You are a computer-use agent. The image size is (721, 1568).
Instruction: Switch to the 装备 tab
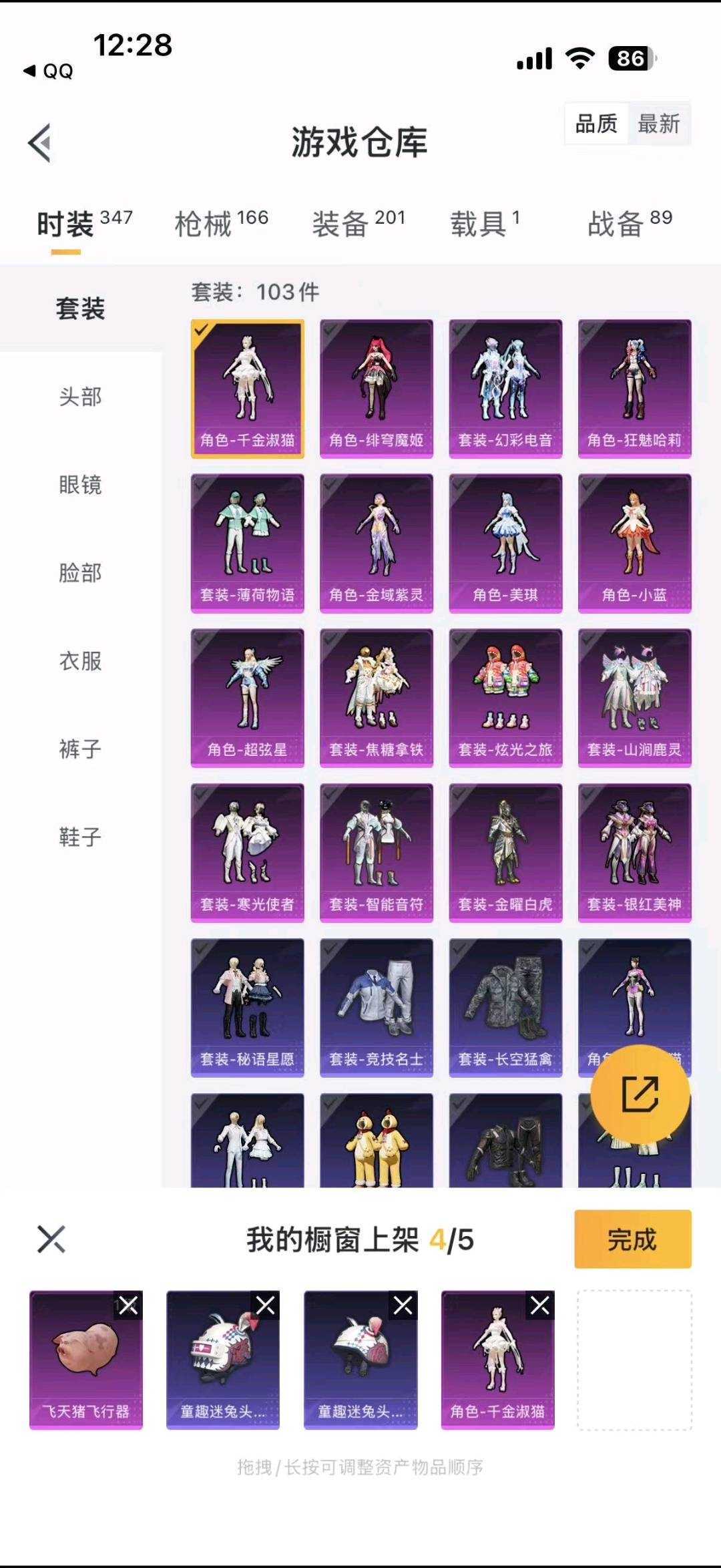point(358,223)
